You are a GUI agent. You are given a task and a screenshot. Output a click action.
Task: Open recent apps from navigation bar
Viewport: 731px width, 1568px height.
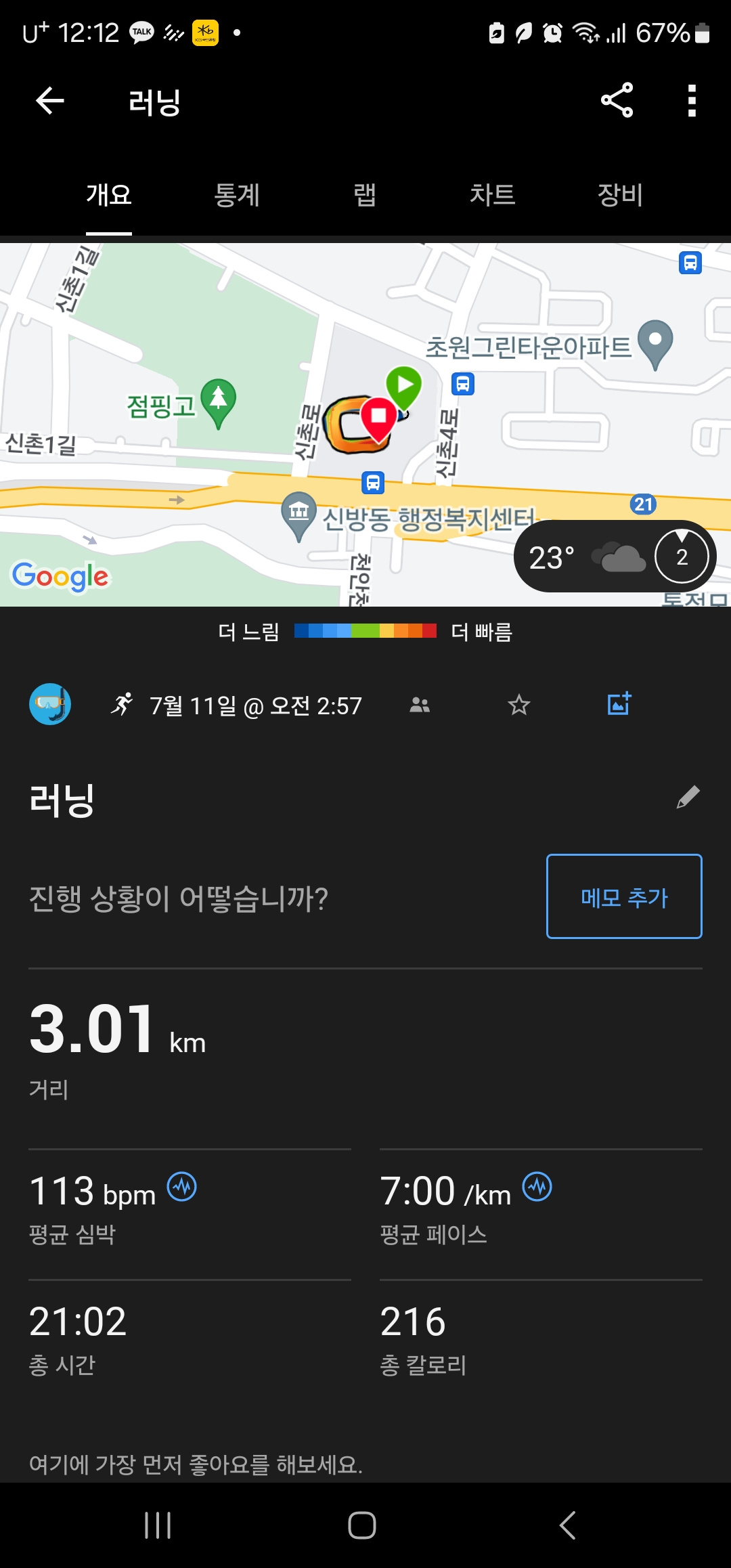point(158,1525)
